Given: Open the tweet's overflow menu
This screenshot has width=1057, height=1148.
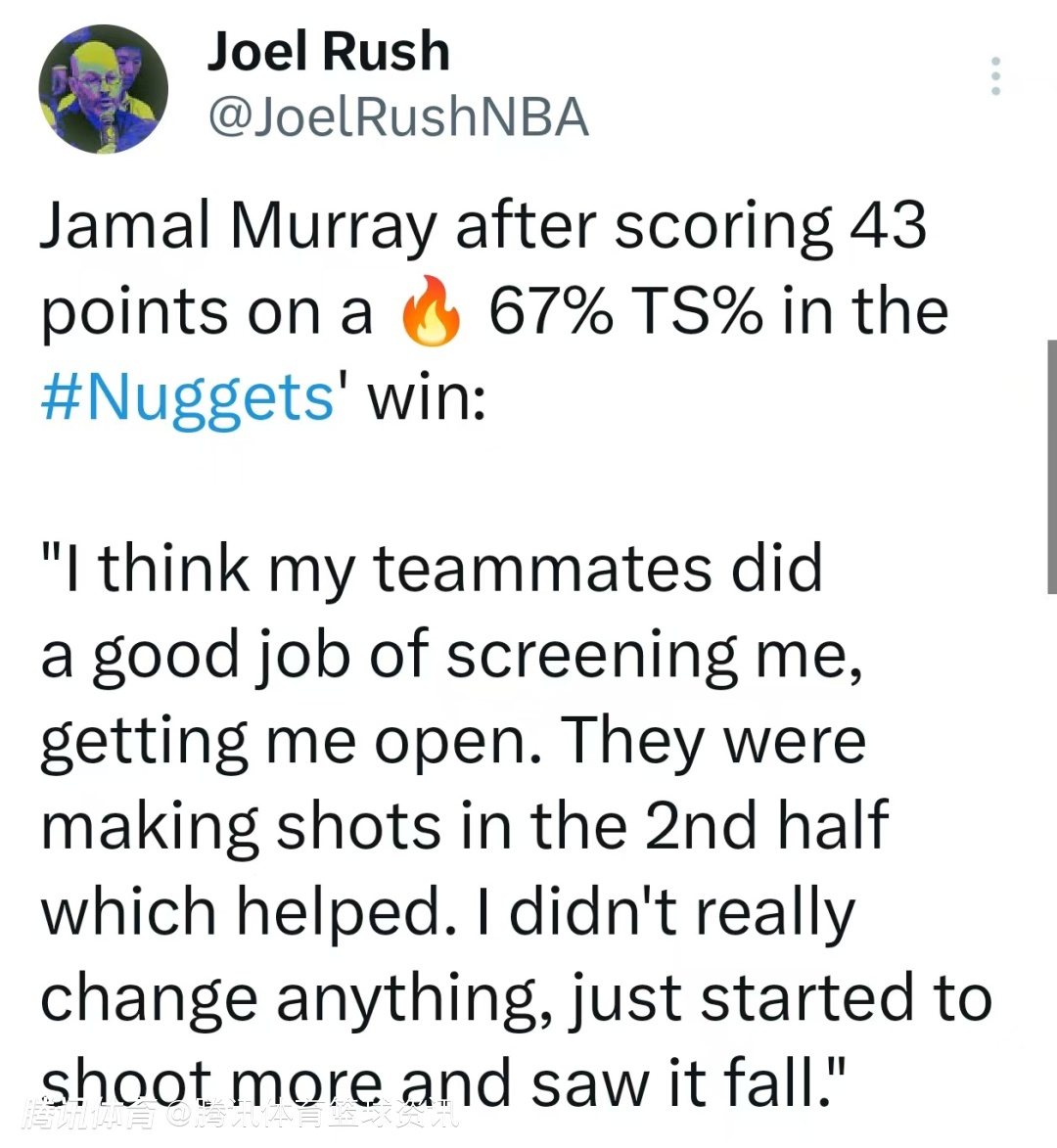Looking at the screenshot, I should [x=995, y=76].
